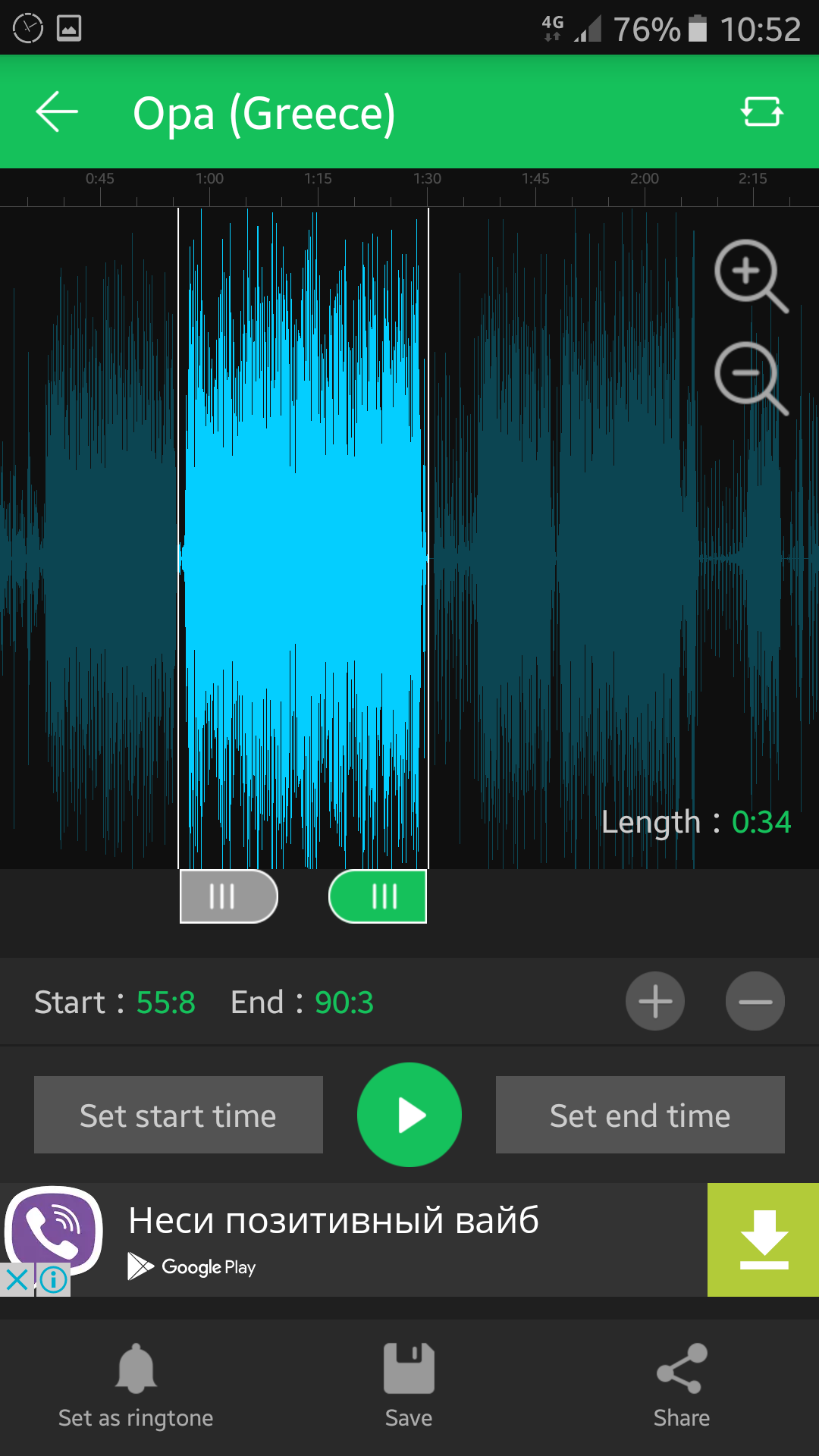Tap the green ad download button
This screenshot has height=1456, width=819.
(x=763, y=1240)
